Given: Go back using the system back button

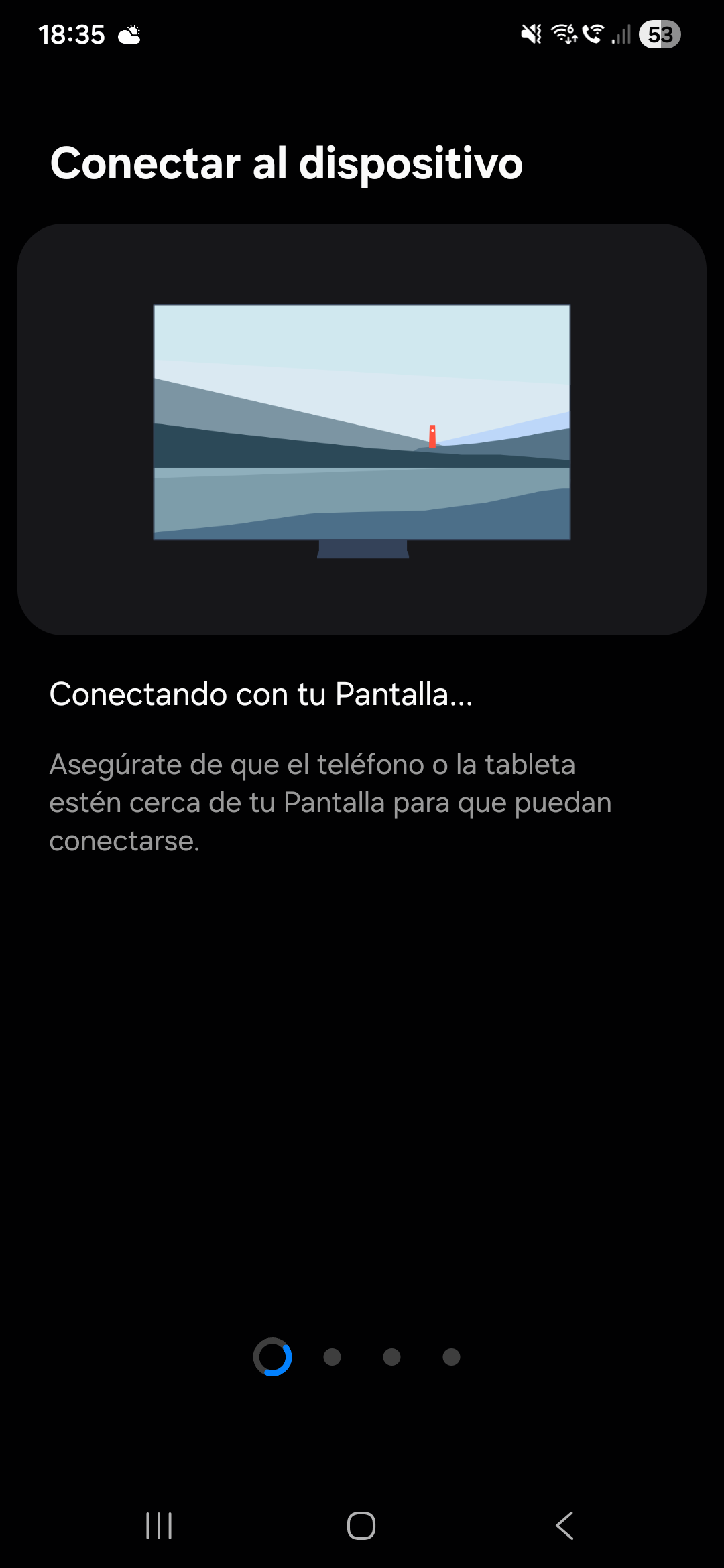Looking at the screenshot, I should [x=564, y=1526].
